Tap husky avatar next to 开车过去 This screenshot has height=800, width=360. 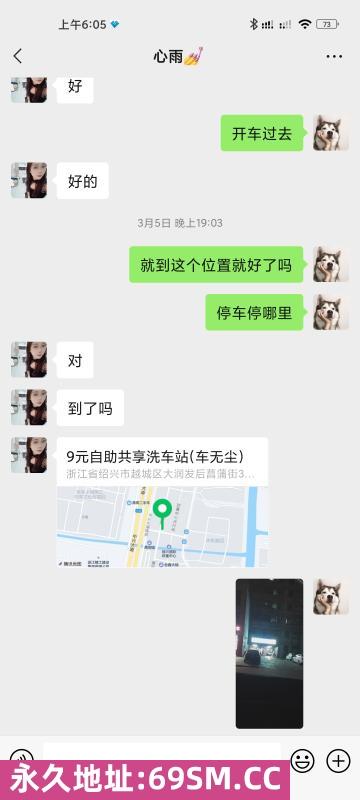[331, 133]
